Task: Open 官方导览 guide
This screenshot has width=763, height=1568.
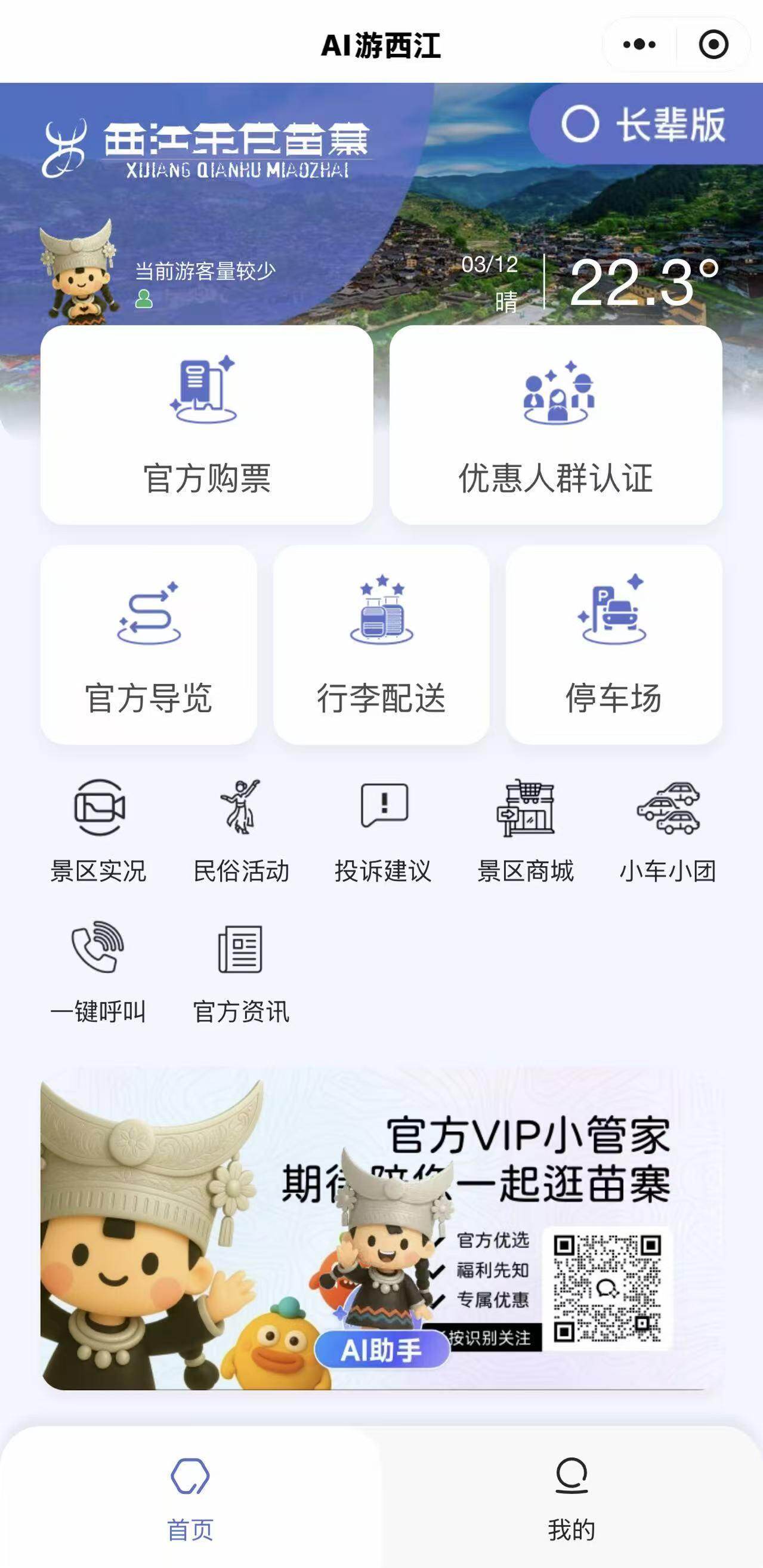Action: [x=149, y=645]
